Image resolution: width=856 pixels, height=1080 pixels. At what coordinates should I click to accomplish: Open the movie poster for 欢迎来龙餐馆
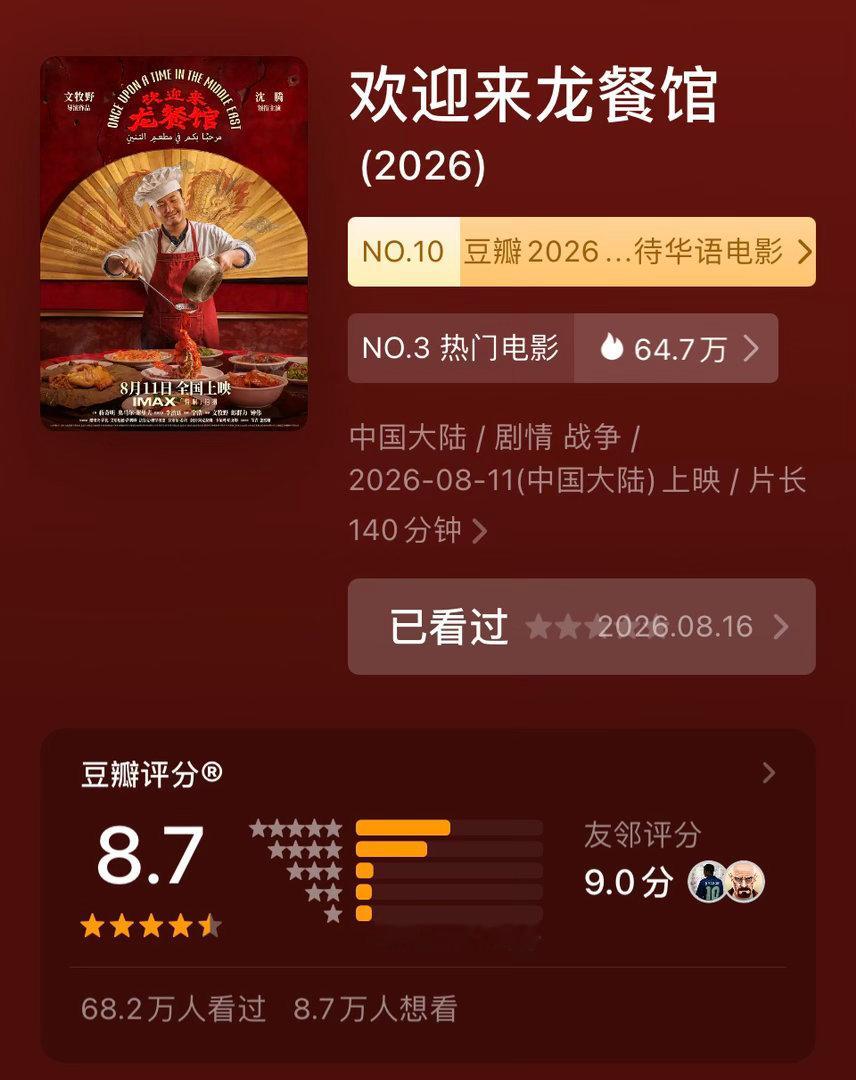(x=174, y=243)
